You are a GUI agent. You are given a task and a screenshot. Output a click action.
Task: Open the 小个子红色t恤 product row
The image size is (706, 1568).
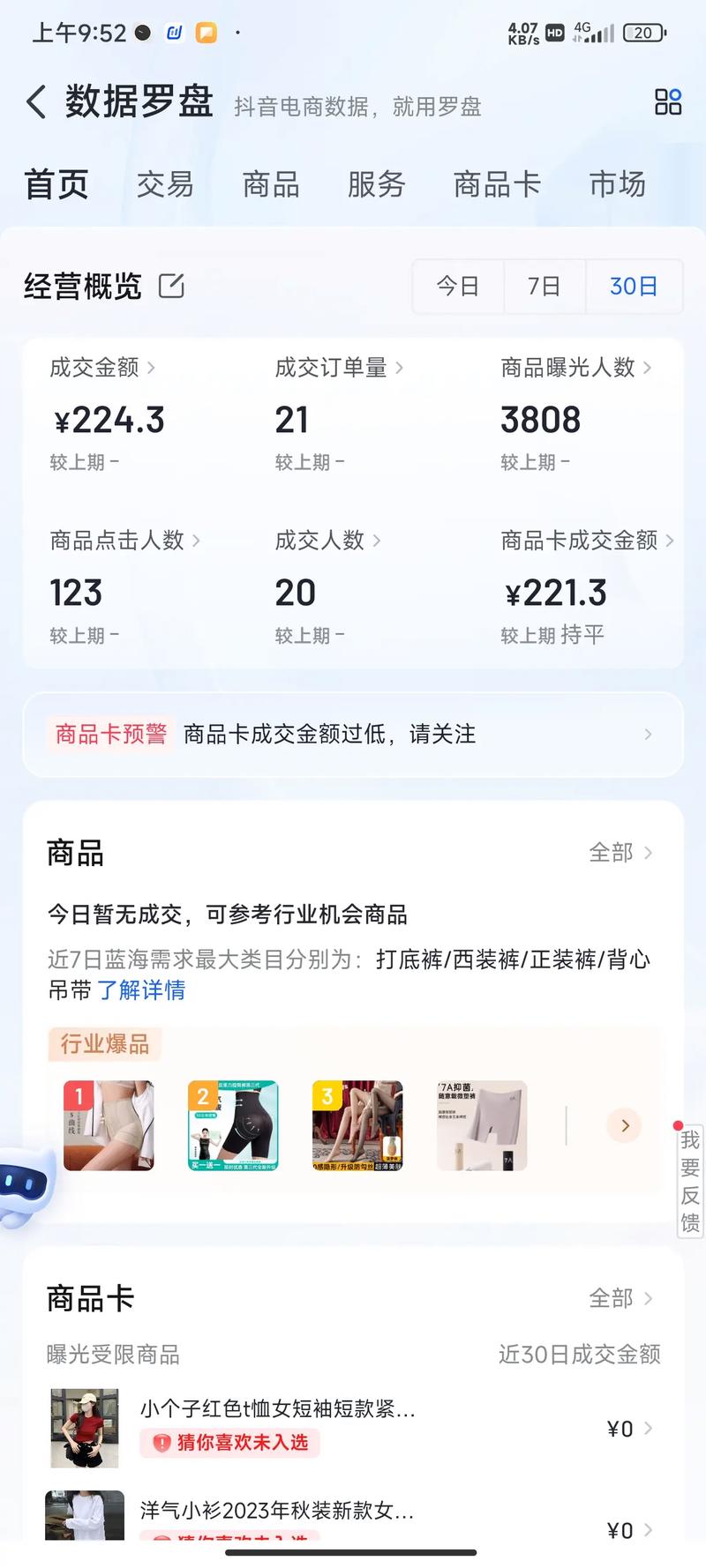(353, 1428)
